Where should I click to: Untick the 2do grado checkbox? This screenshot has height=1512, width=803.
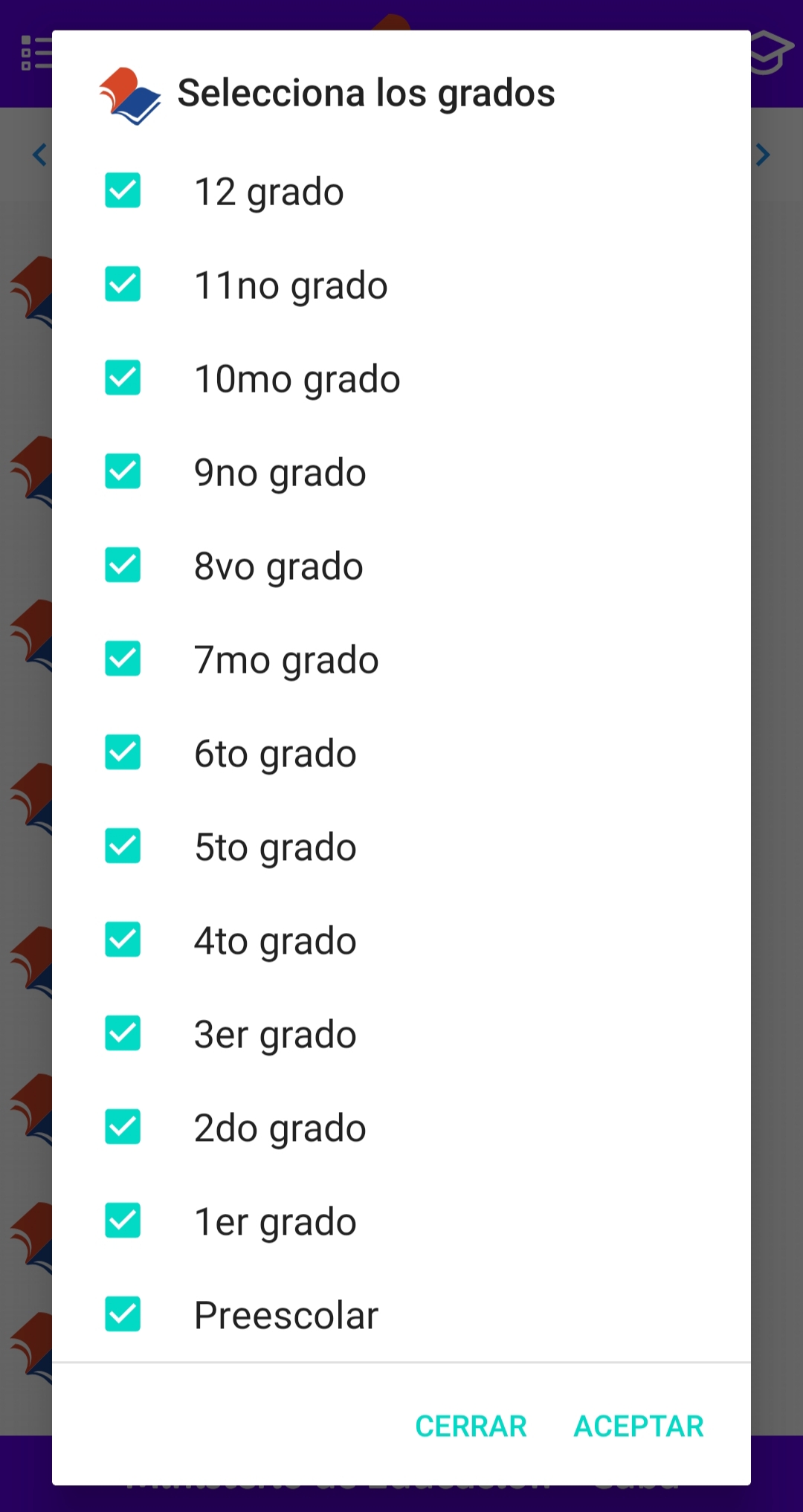click(x=123, y=1128)
